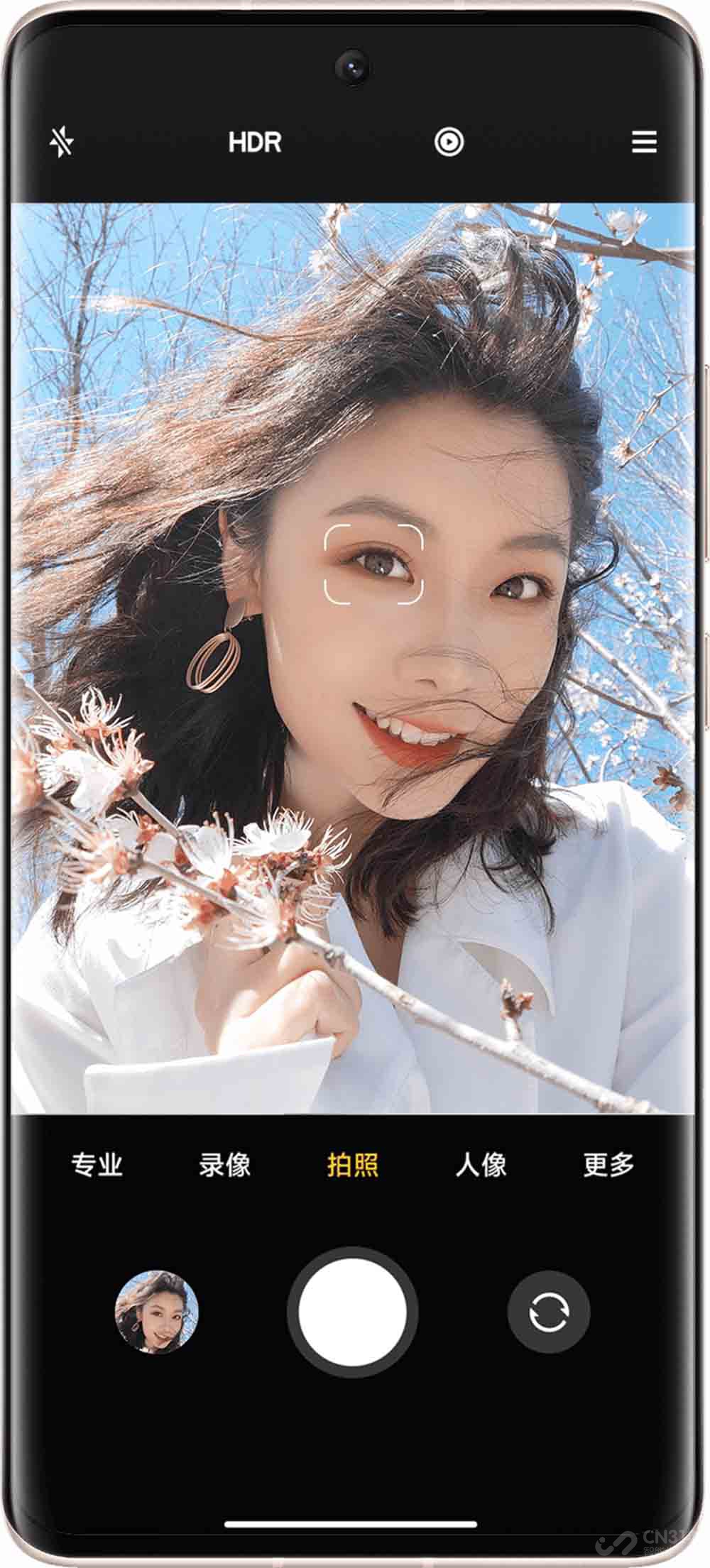The height and width of the screenshot is (1568, 710).
Task: Select the 拍照 photo mode
Action: click(353, 1165)
